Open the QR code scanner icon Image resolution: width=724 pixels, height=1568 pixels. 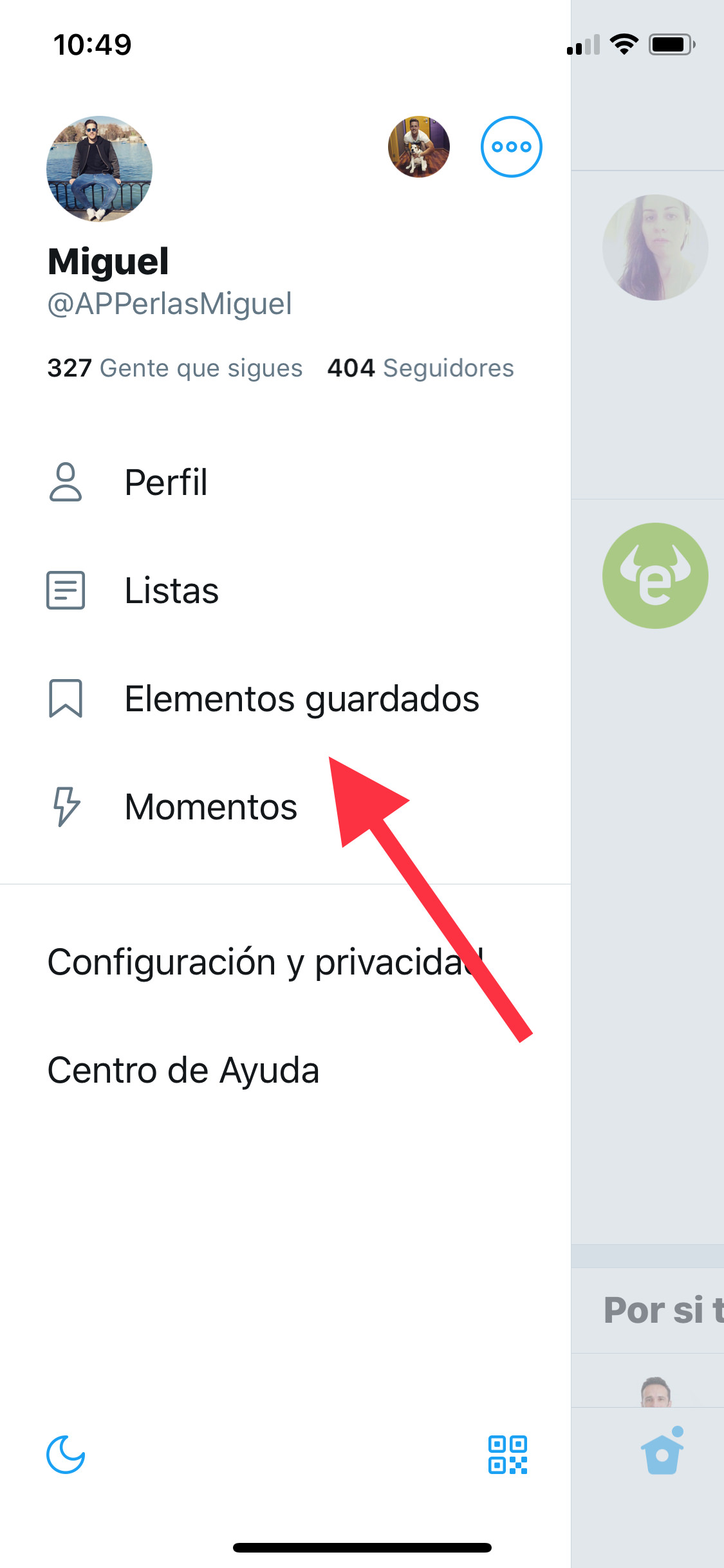(x=508, y=1454)
